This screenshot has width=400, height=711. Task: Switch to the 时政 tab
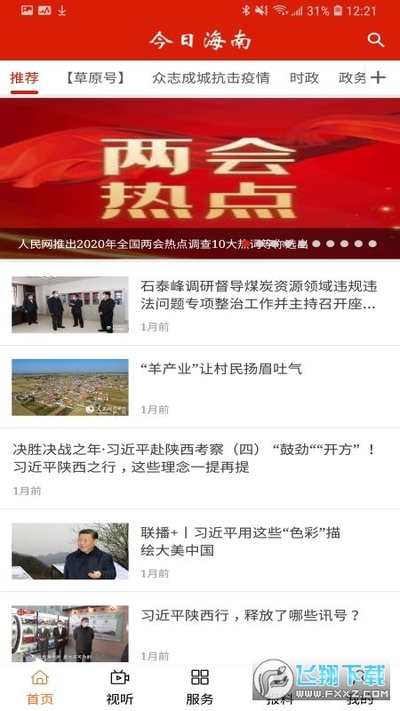click(304, 78)
